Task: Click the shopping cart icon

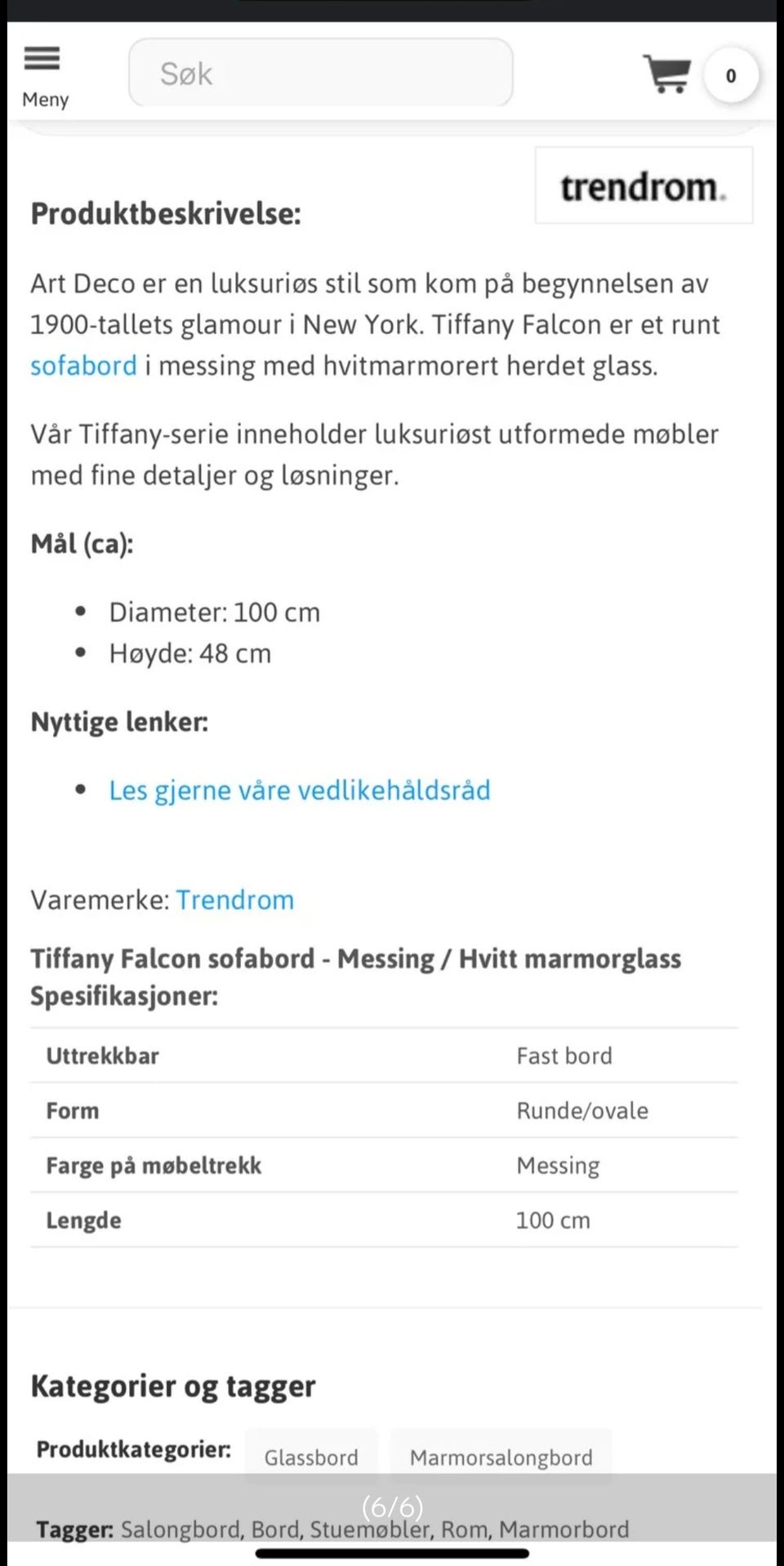Action: click(666, 74)
